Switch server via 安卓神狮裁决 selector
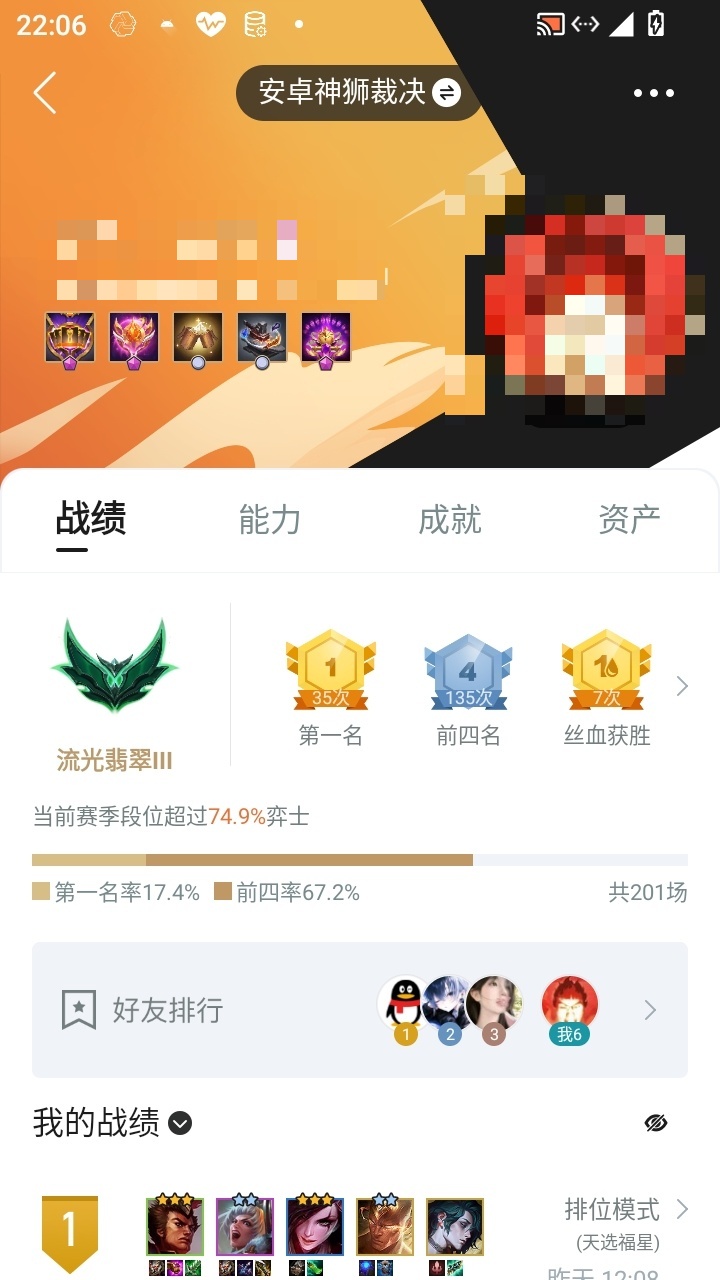This screenshot has width=720, height=1280. 359,93
